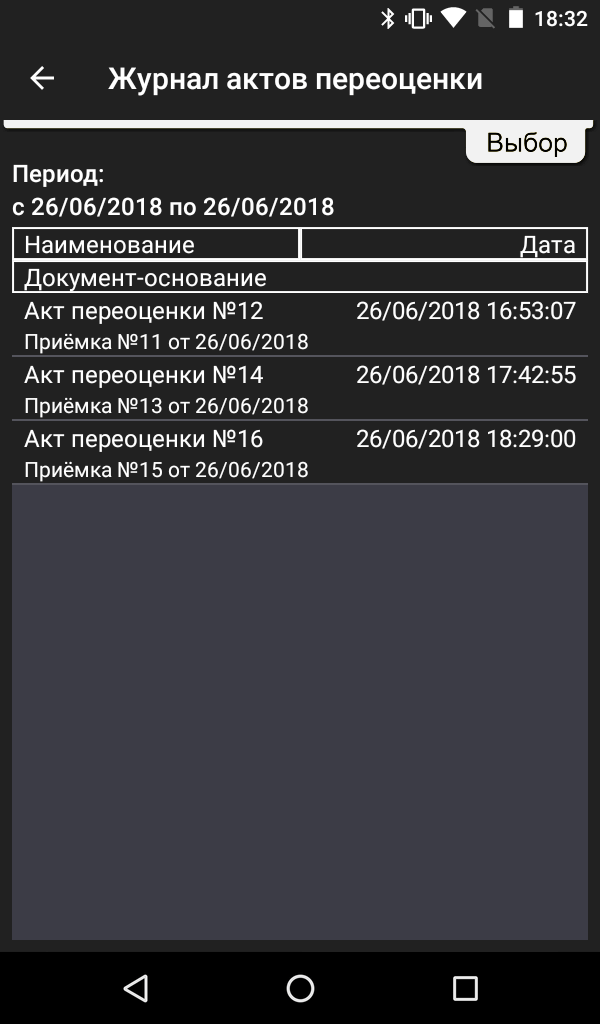The image size is (600, 1024).
Task: Open Акт переоценки №16
Action: point(300,453)
